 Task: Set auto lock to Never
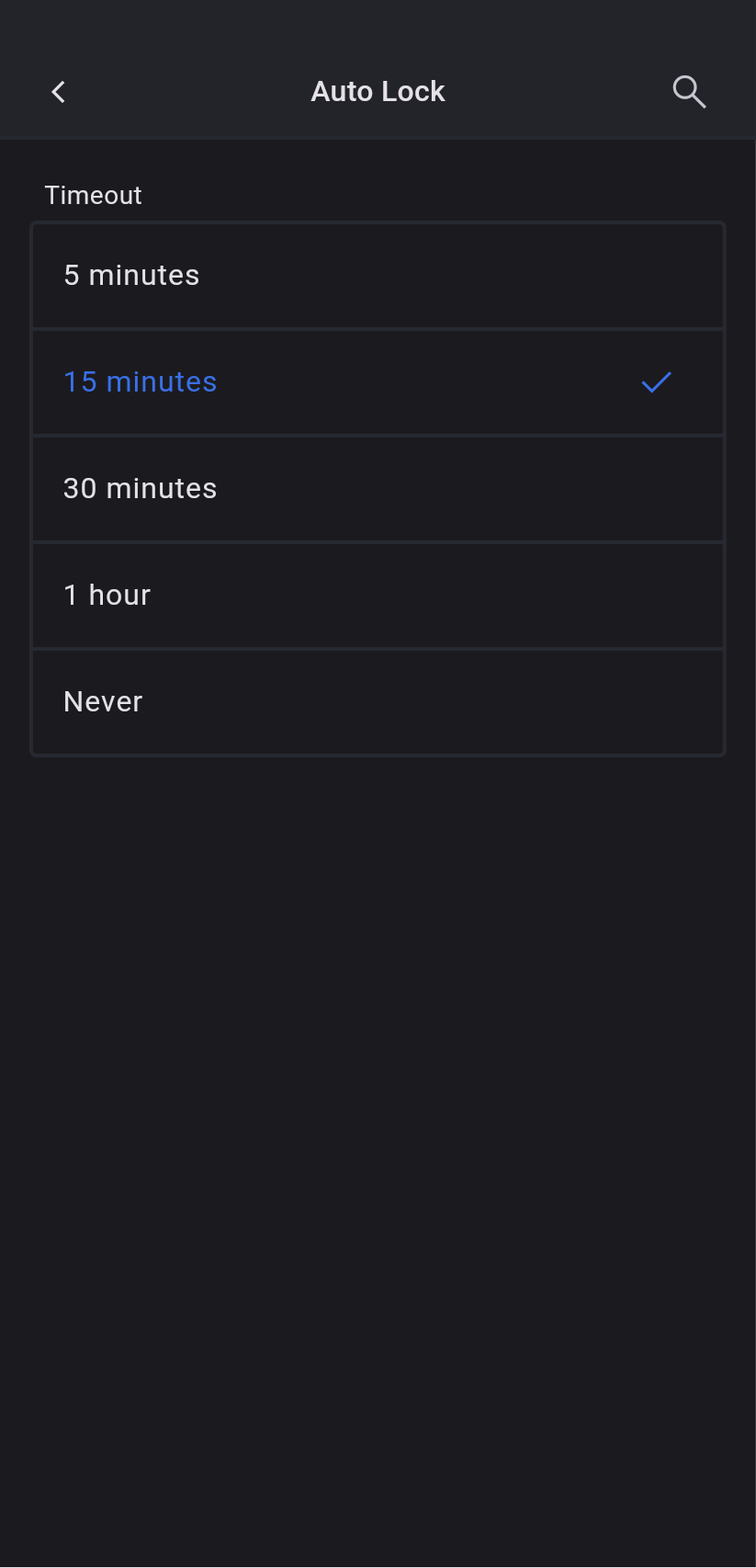coord(378,702)
